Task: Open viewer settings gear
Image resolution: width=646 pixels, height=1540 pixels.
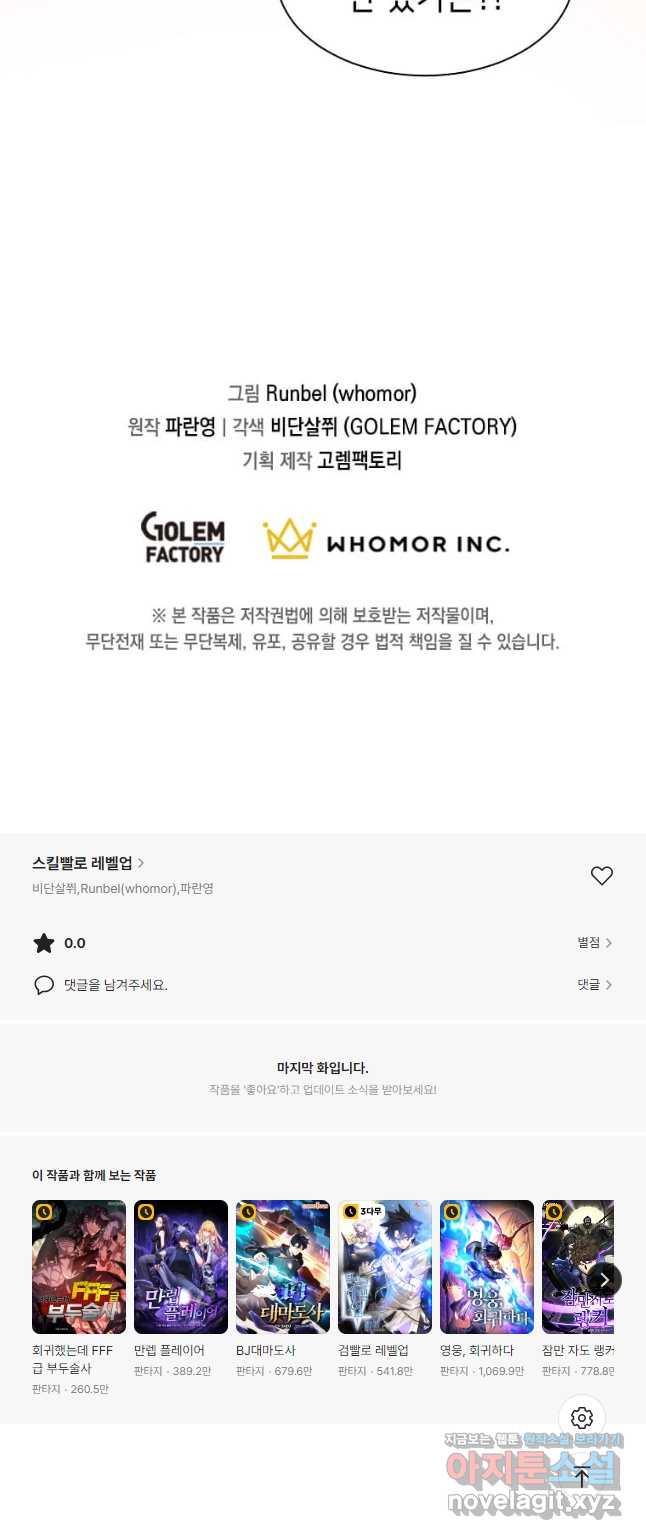Action: click(582, 1418)
